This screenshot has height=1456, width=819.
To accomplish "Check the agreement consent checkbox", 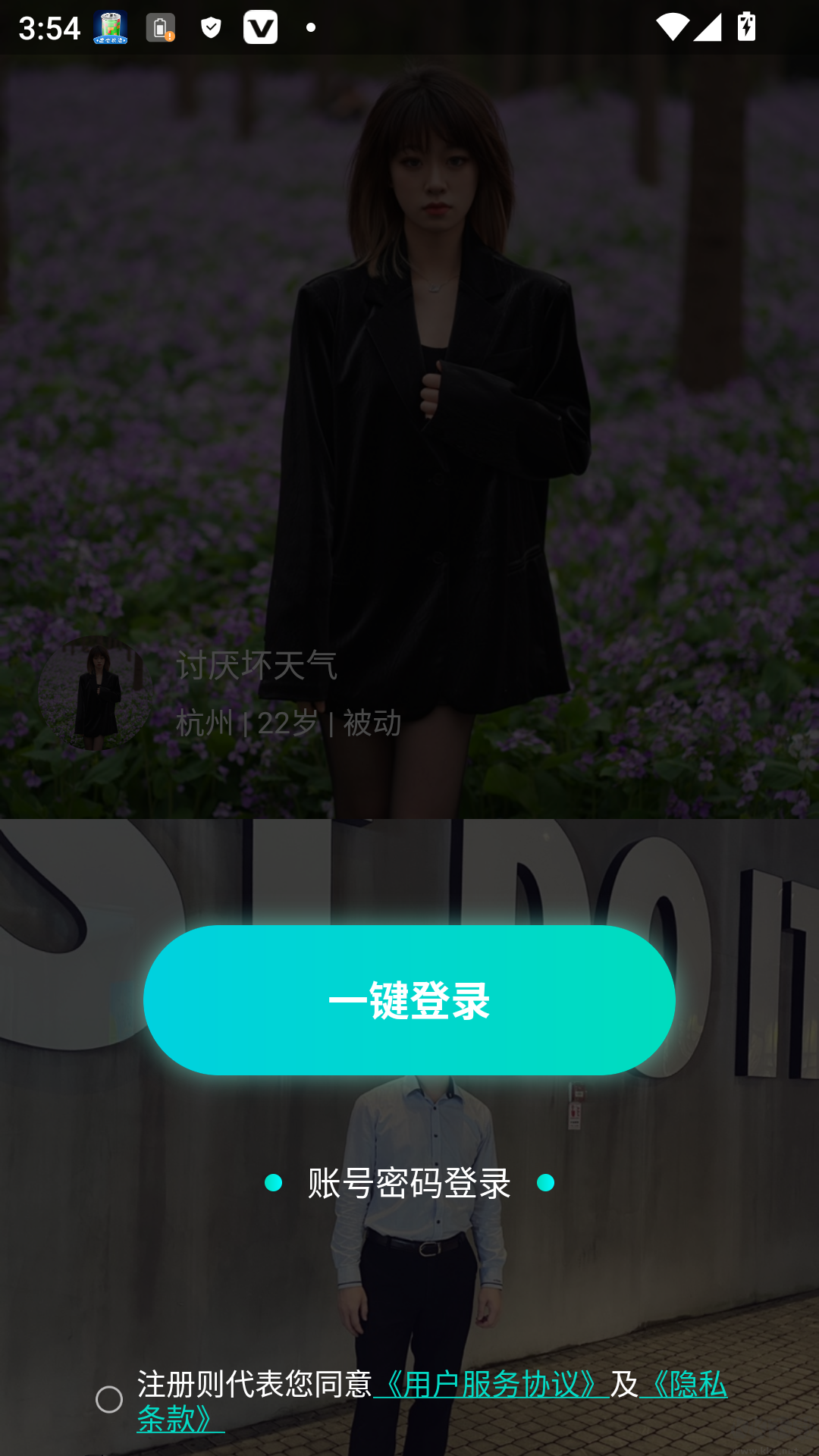I will tap(109, 1399).
